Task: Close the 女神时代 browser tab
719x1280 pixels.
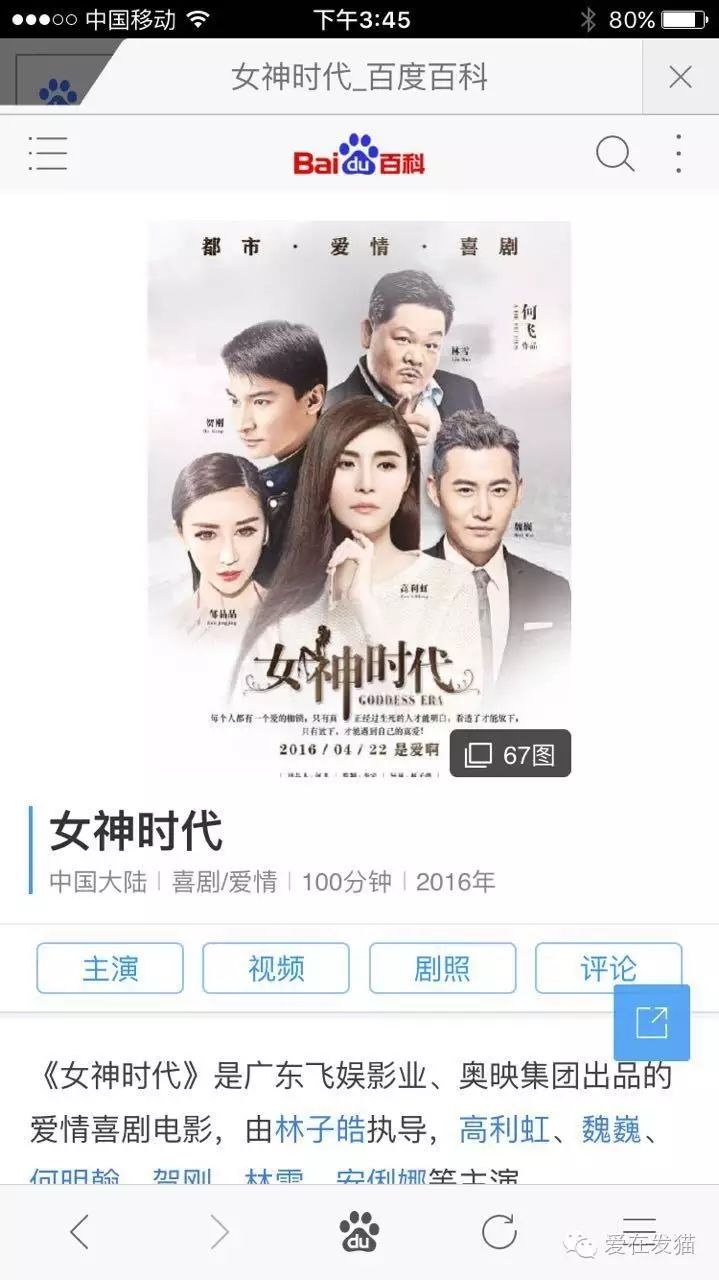Action: pyautogui.click(x=680, y=77)
